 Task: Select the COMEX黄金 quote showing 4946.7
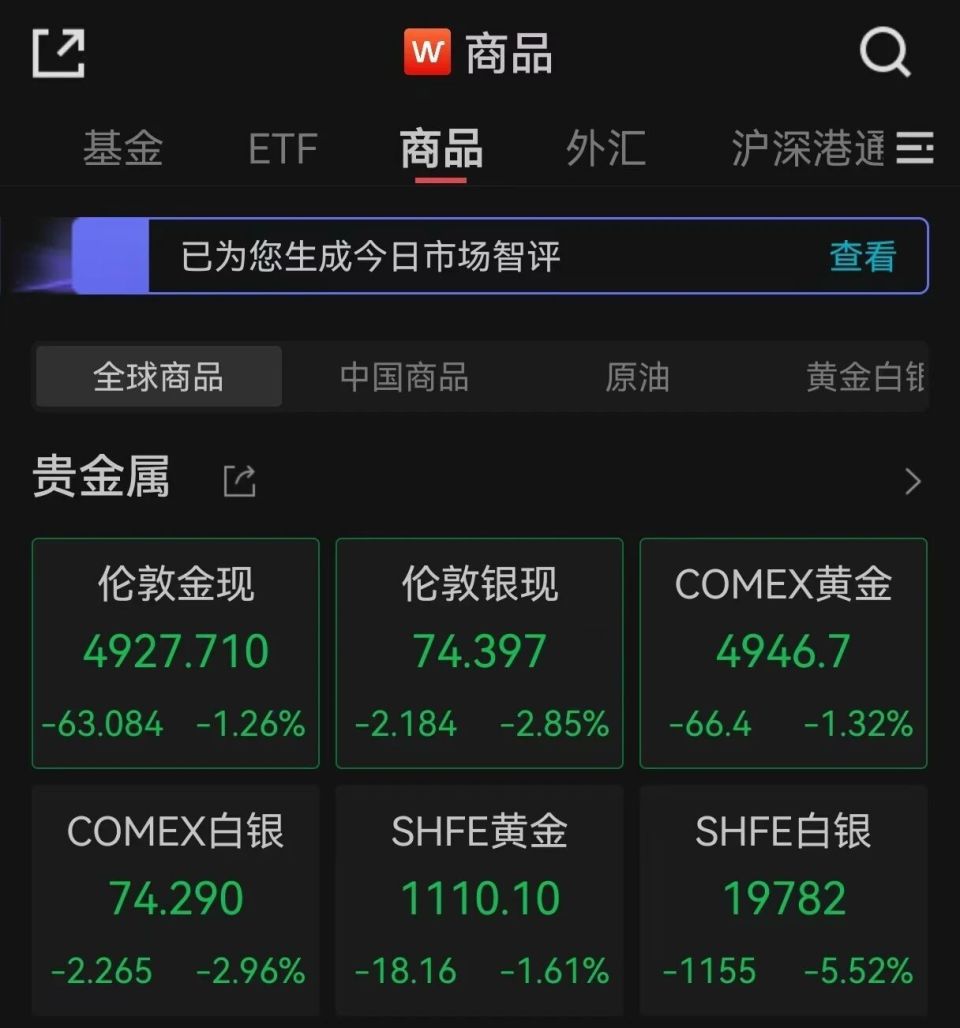pos(783,650)
